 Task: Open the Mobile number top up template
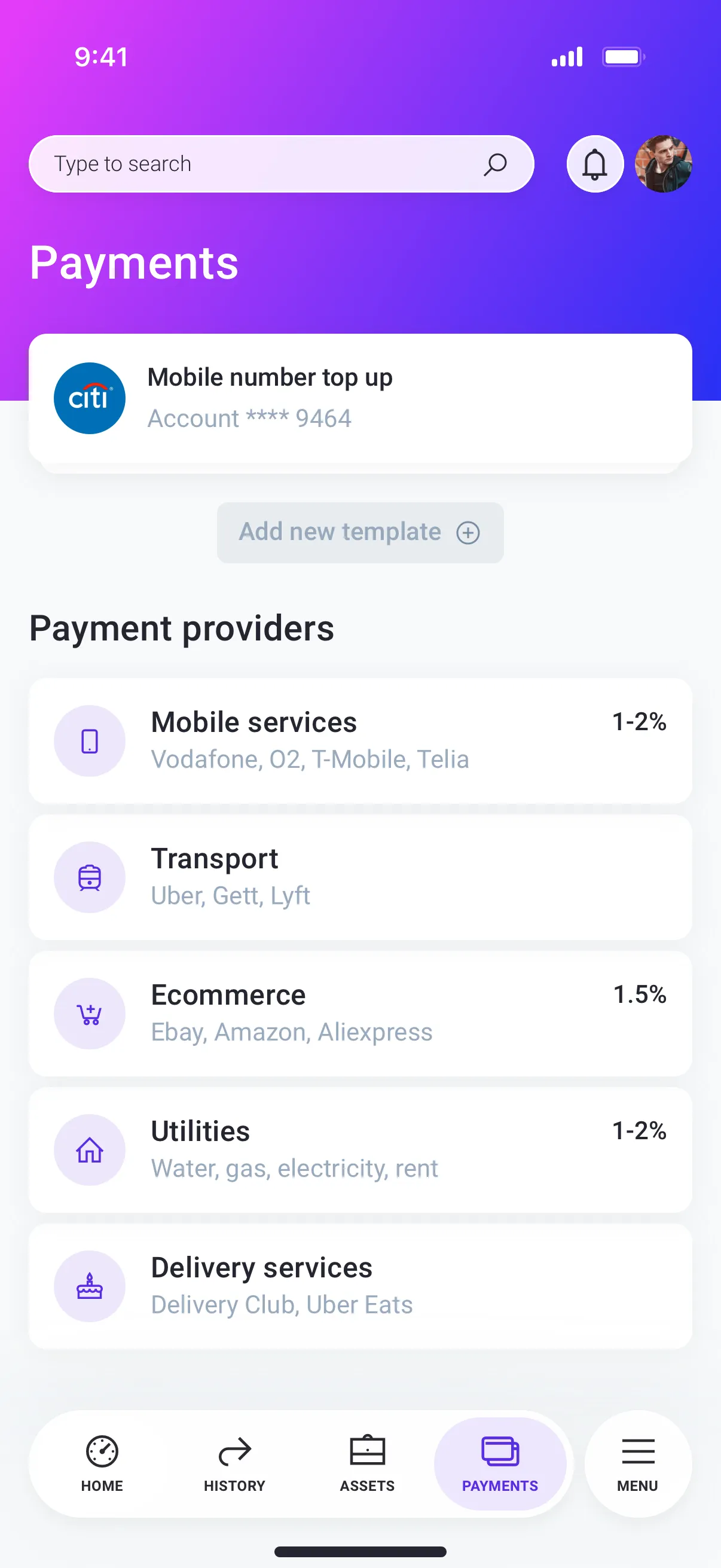click(360, 398)
